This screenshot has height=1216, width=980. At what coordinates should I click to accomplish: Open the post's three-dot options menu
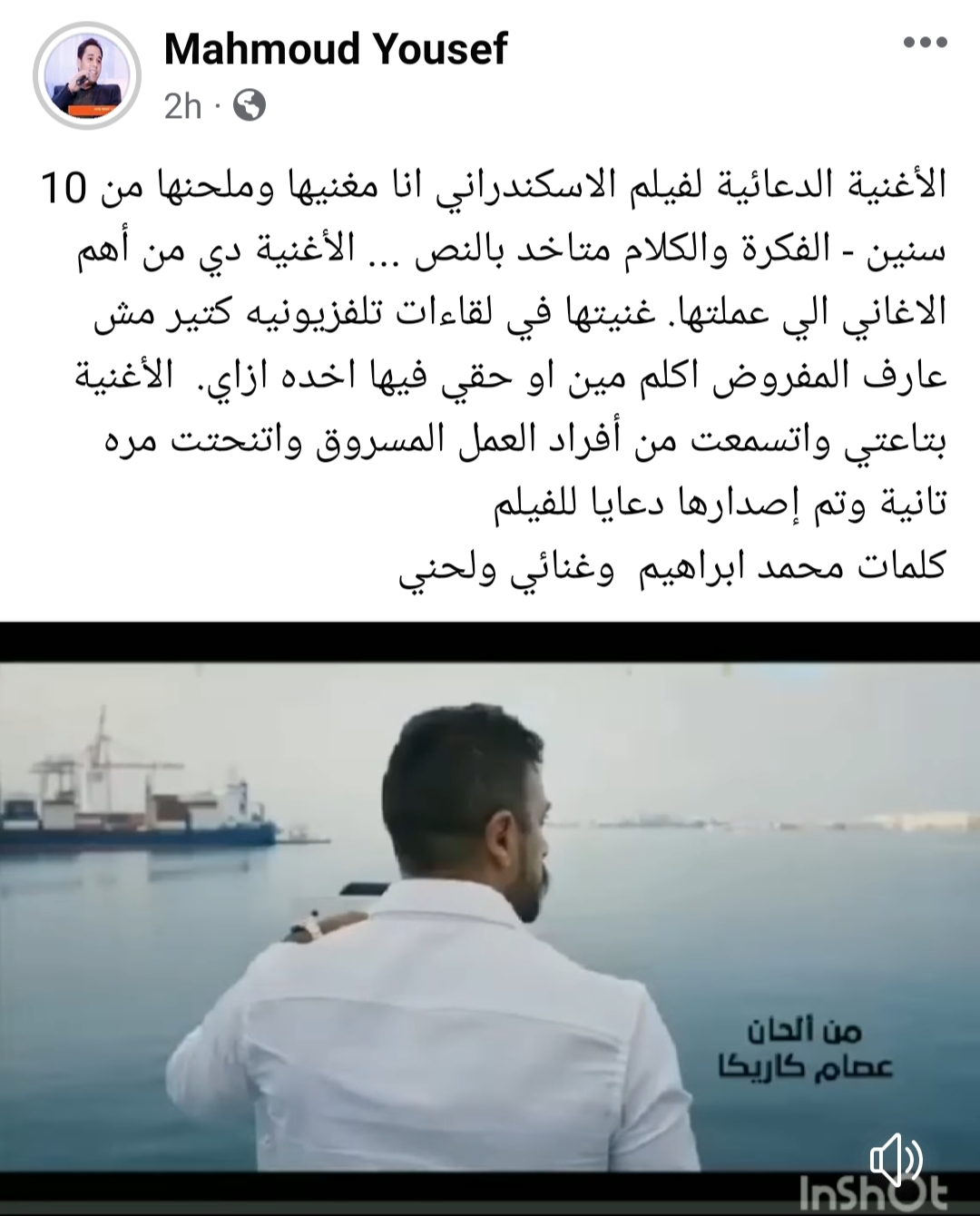[926, 43]
